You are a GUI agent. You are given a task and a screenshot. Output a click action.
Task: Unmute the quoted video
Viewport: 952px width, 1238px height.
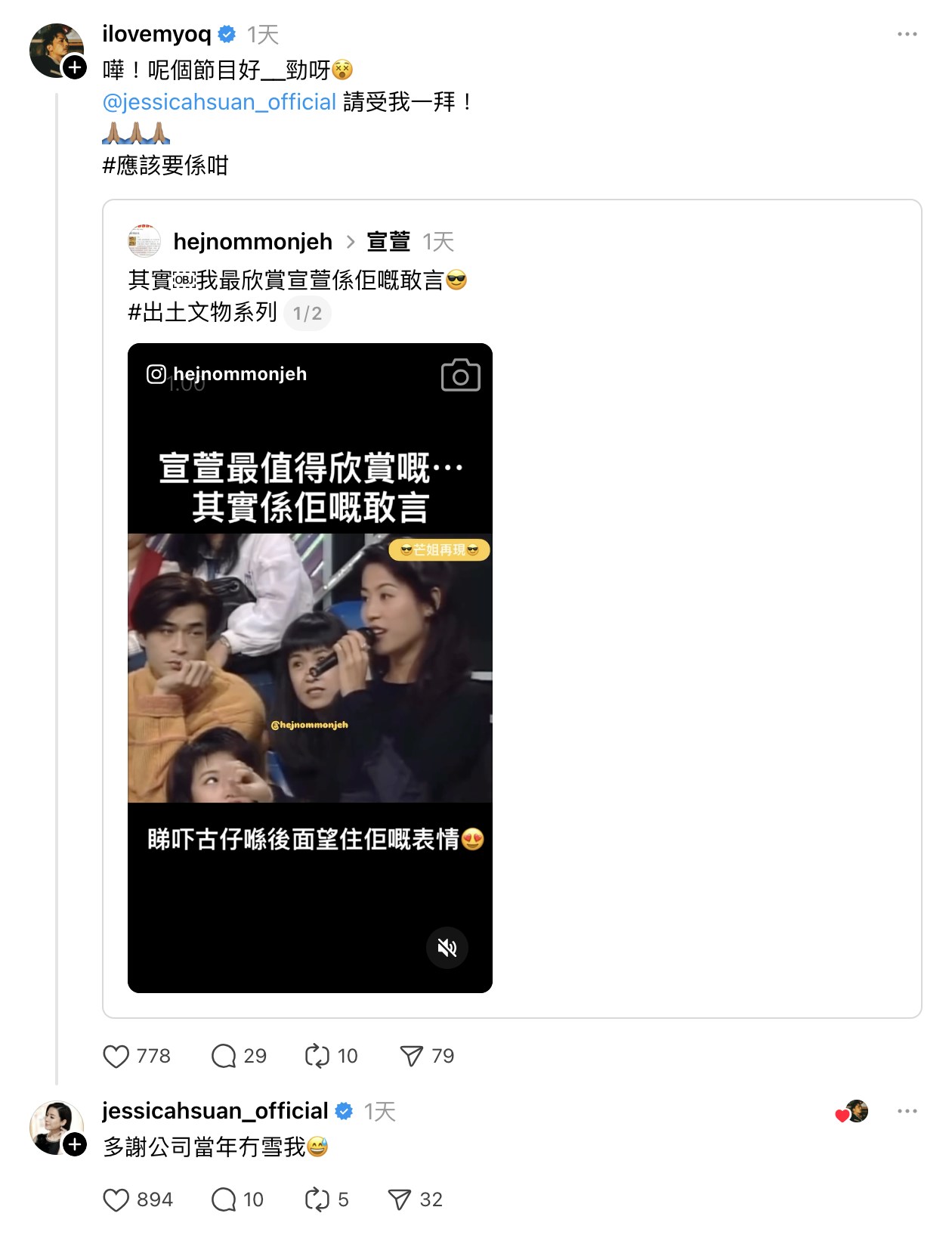point(447,948)
